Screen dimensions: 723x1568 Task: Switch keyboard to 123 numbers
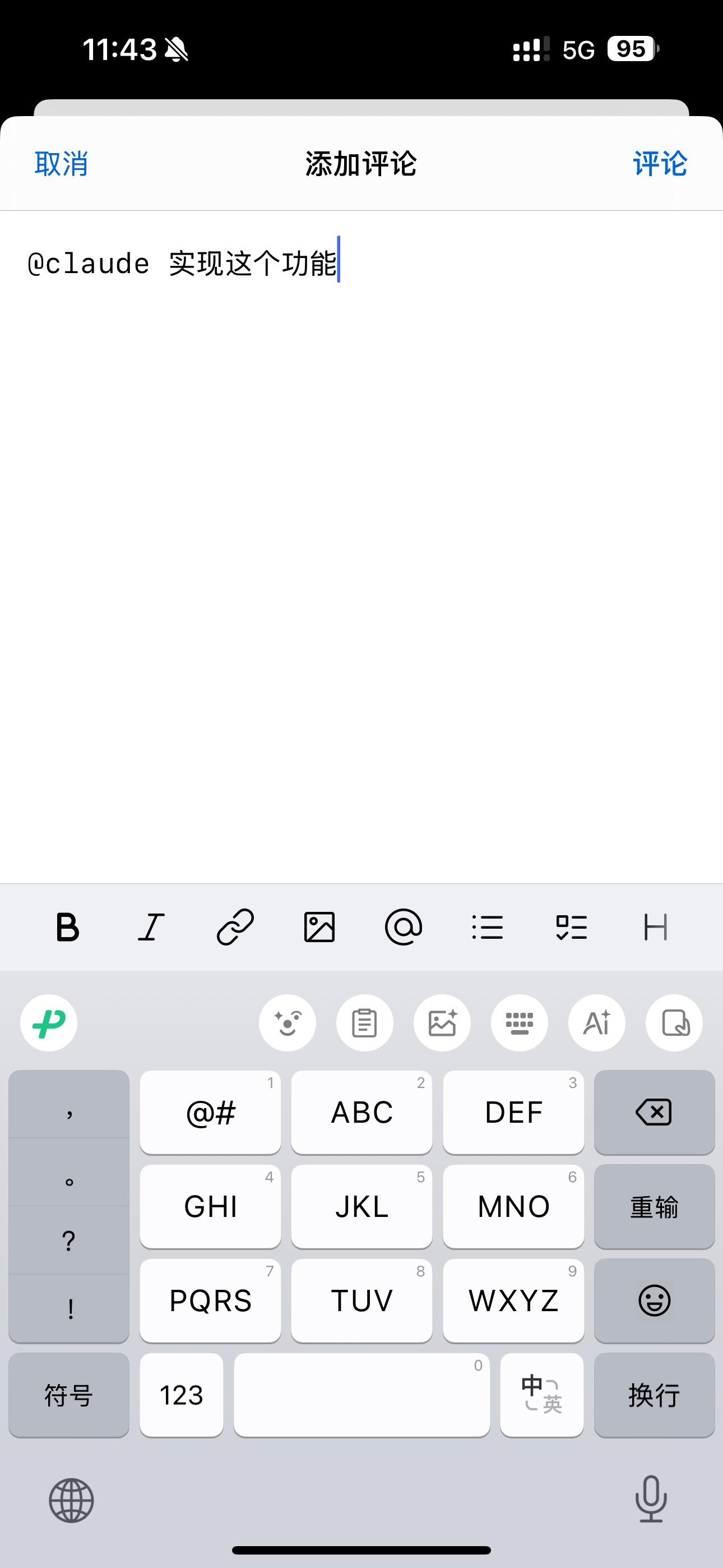(x=180, y=1395)
